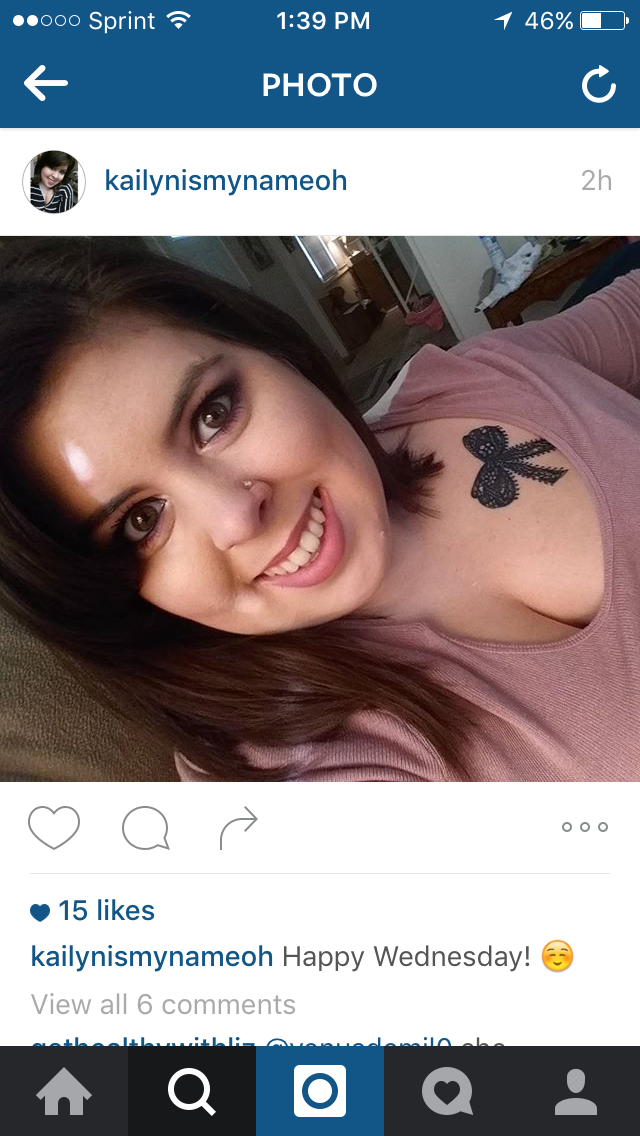
Task: Open the three-dot options menu
Action: click(x=585, y=827)
